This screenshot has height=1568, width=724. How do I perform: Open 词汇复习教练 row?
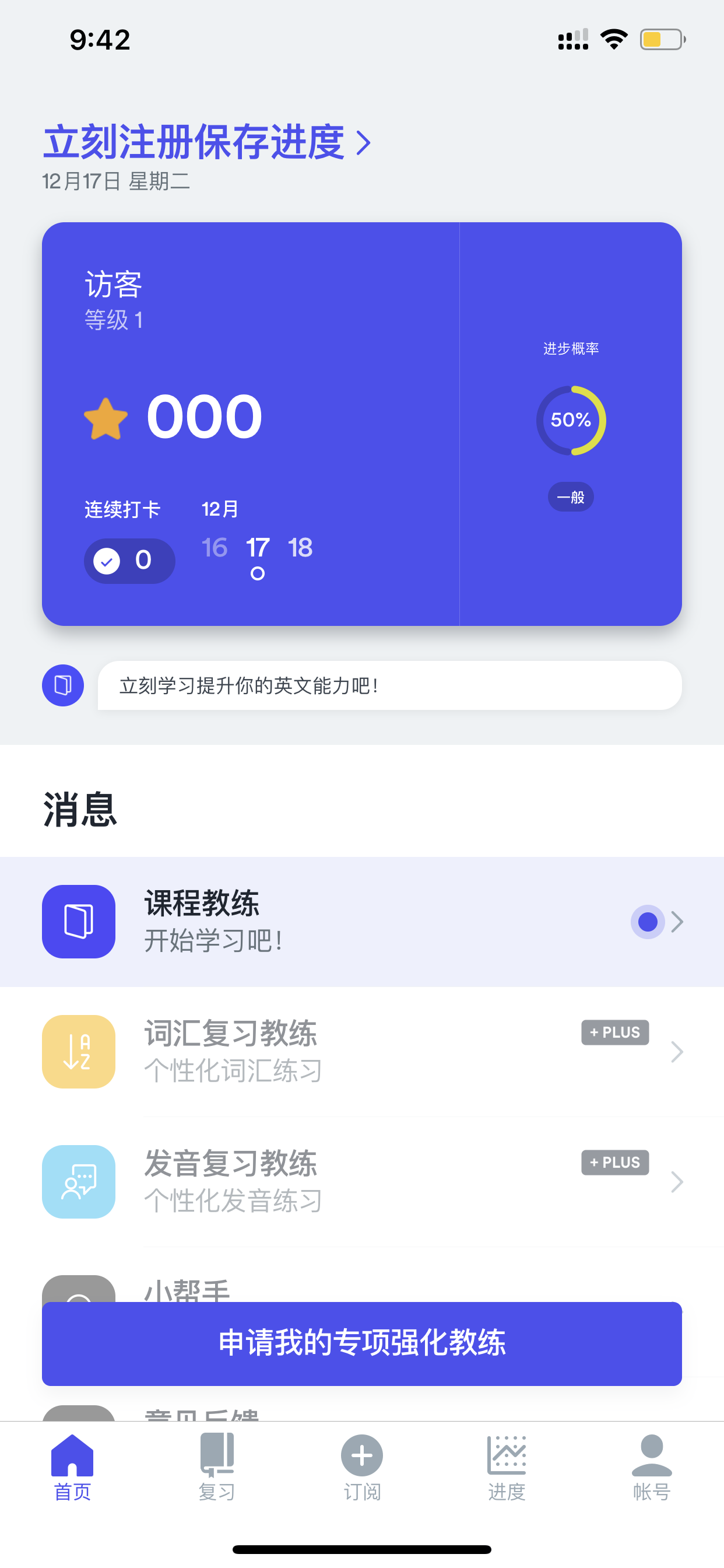click(362, 1051)
